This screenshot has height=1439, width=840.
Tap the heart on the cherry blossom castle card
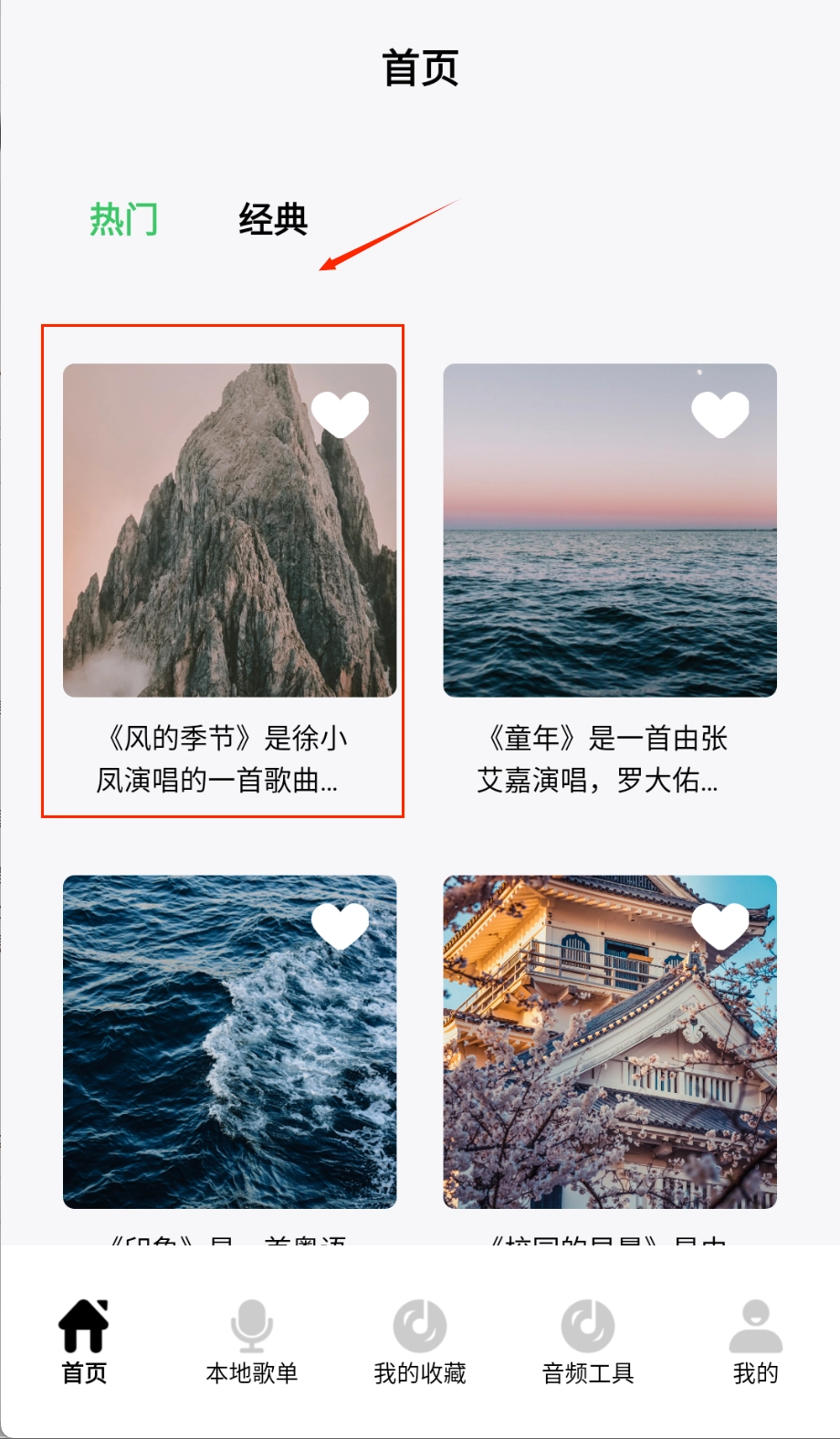pos(720,925)
